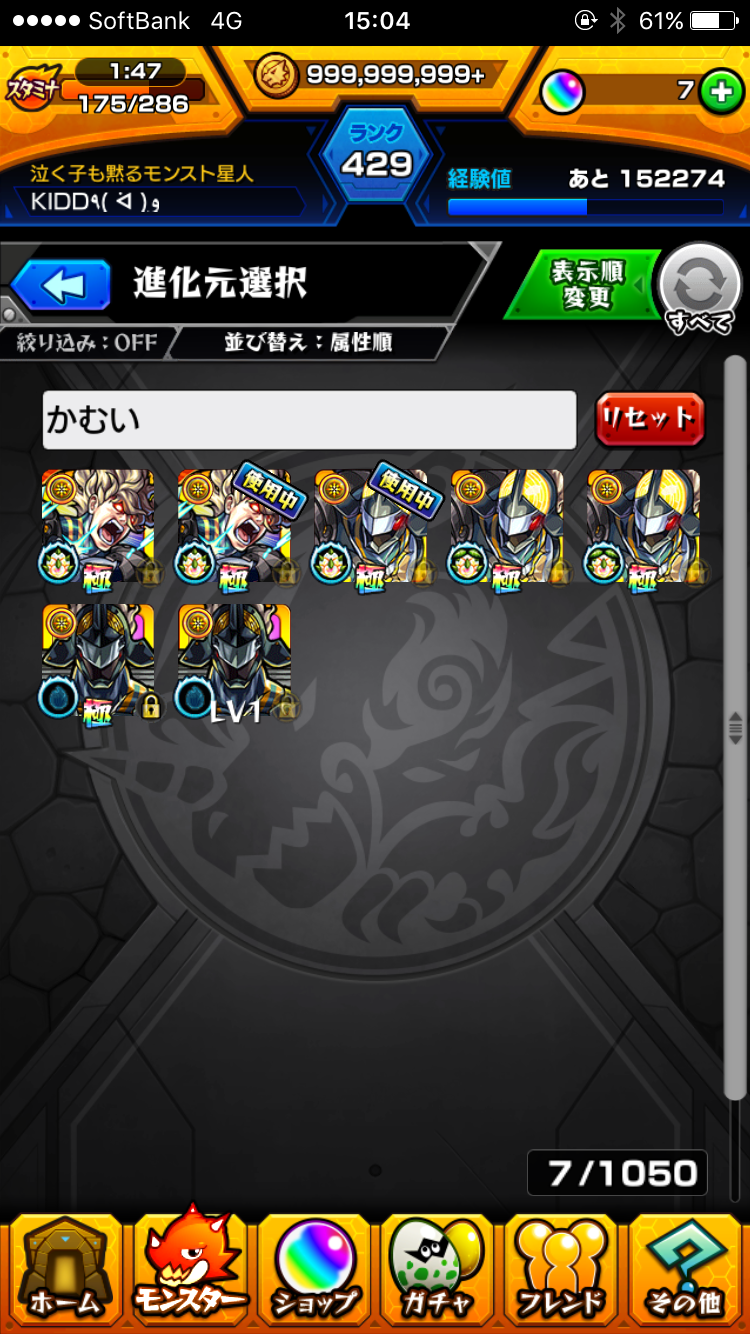Open the 表示順変更 display order button

pos(585,286)
